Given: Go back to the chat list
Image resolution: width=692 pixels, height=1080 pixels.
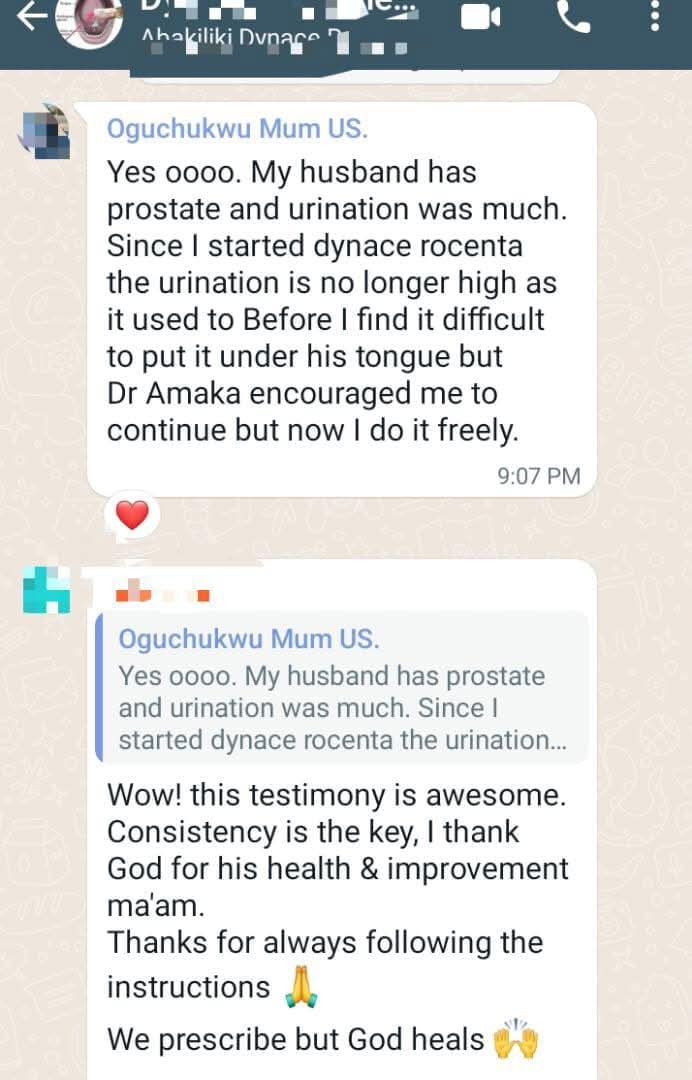Looking at the screenshot, I should point(28,18).
